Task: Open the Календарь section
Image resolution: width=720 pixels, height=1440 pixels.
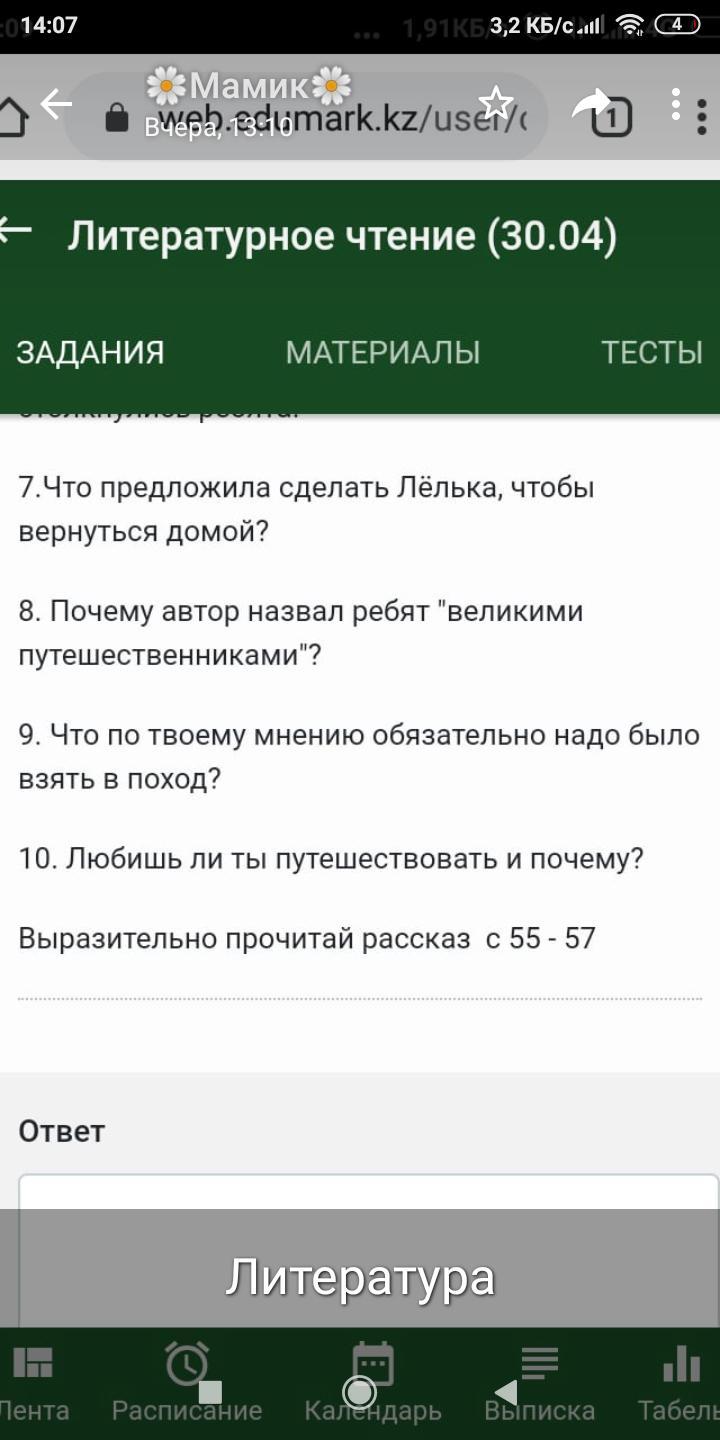Action: 373,1384
